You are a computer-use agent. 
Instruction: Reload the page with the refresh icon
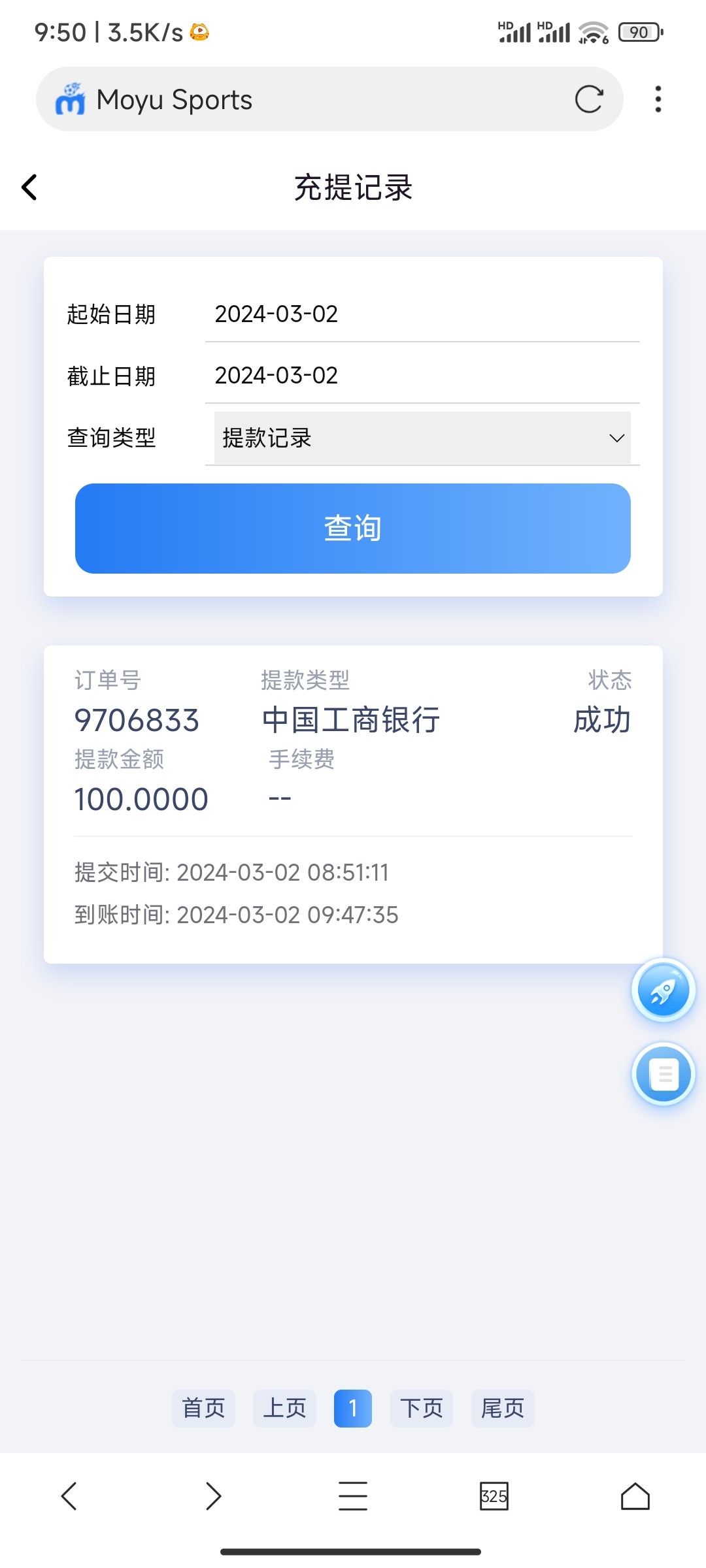[588, 99]
